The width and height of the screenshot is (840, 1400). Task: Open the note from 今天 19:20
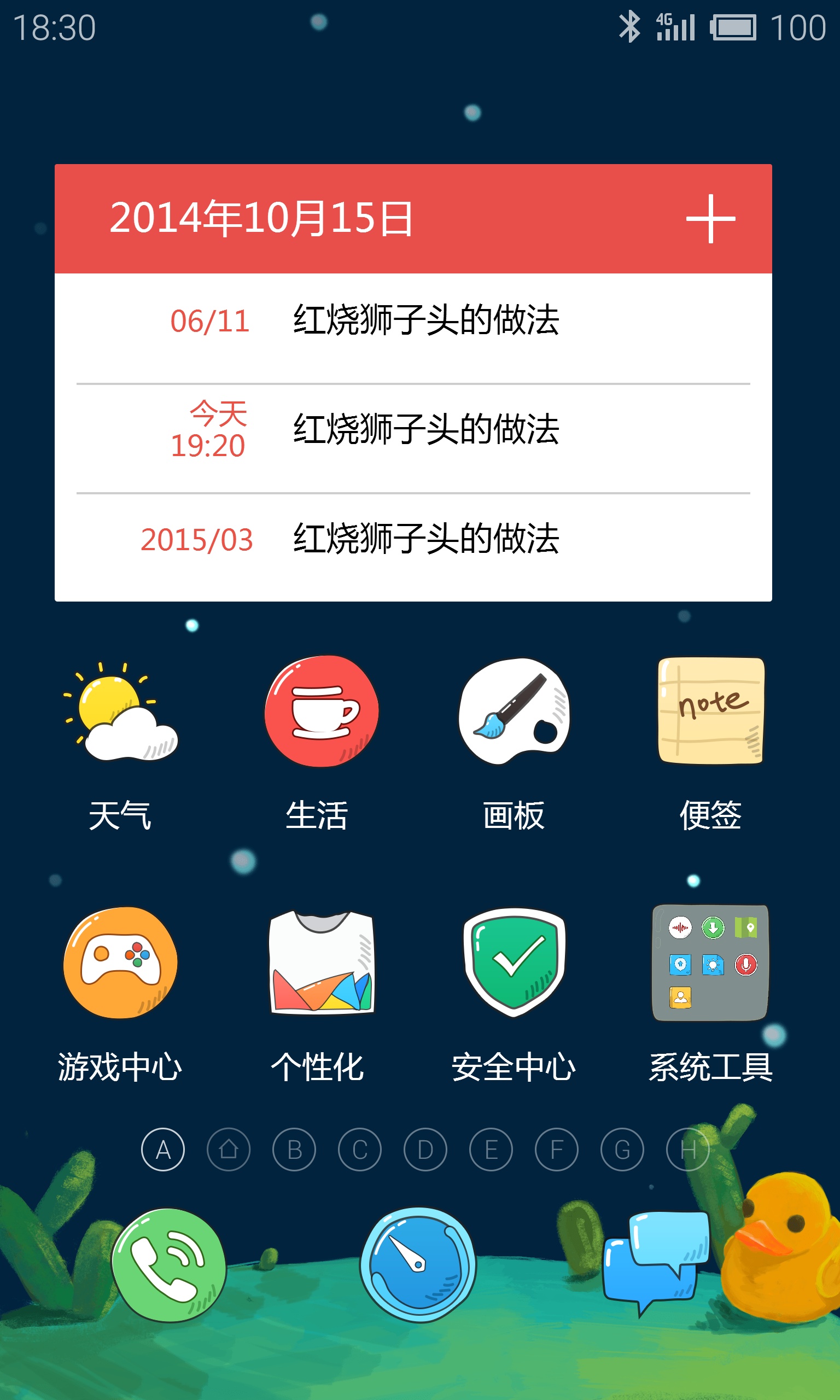[x=413, y=438]
